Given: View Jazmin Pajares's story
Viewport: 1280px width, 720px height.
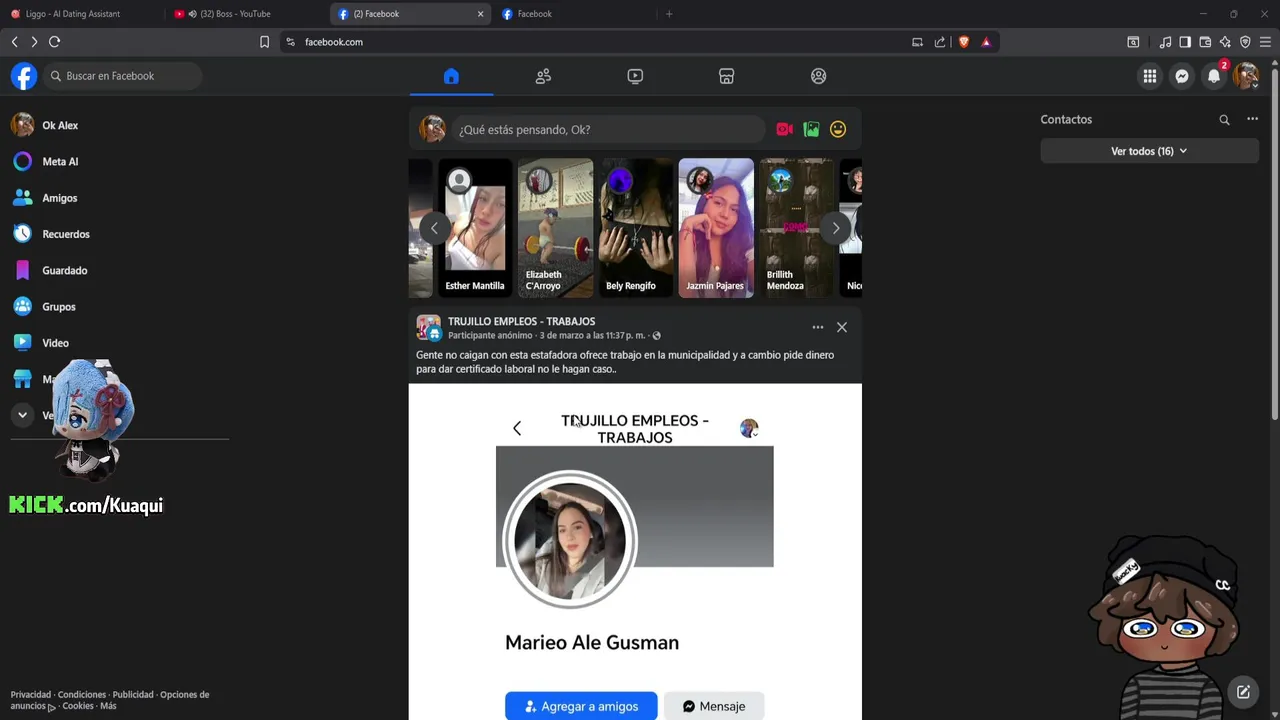Looking at the screenshot, I should click(716, 228).
